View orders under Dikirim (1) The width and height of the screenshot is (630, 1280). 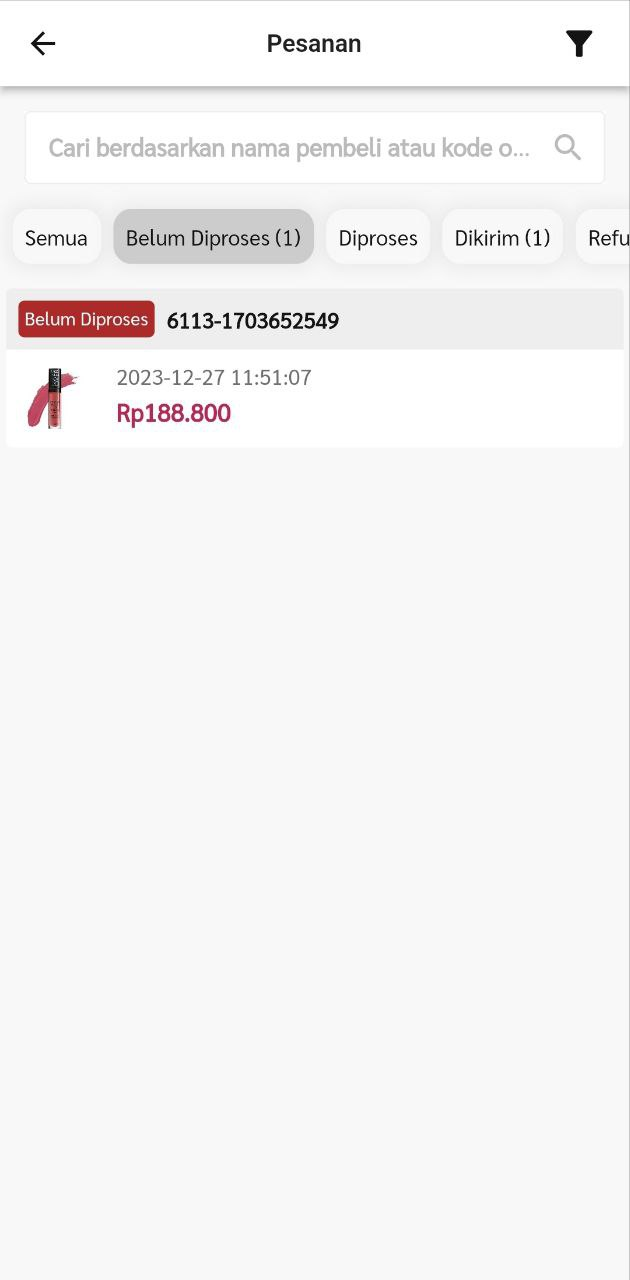(502, 238)
